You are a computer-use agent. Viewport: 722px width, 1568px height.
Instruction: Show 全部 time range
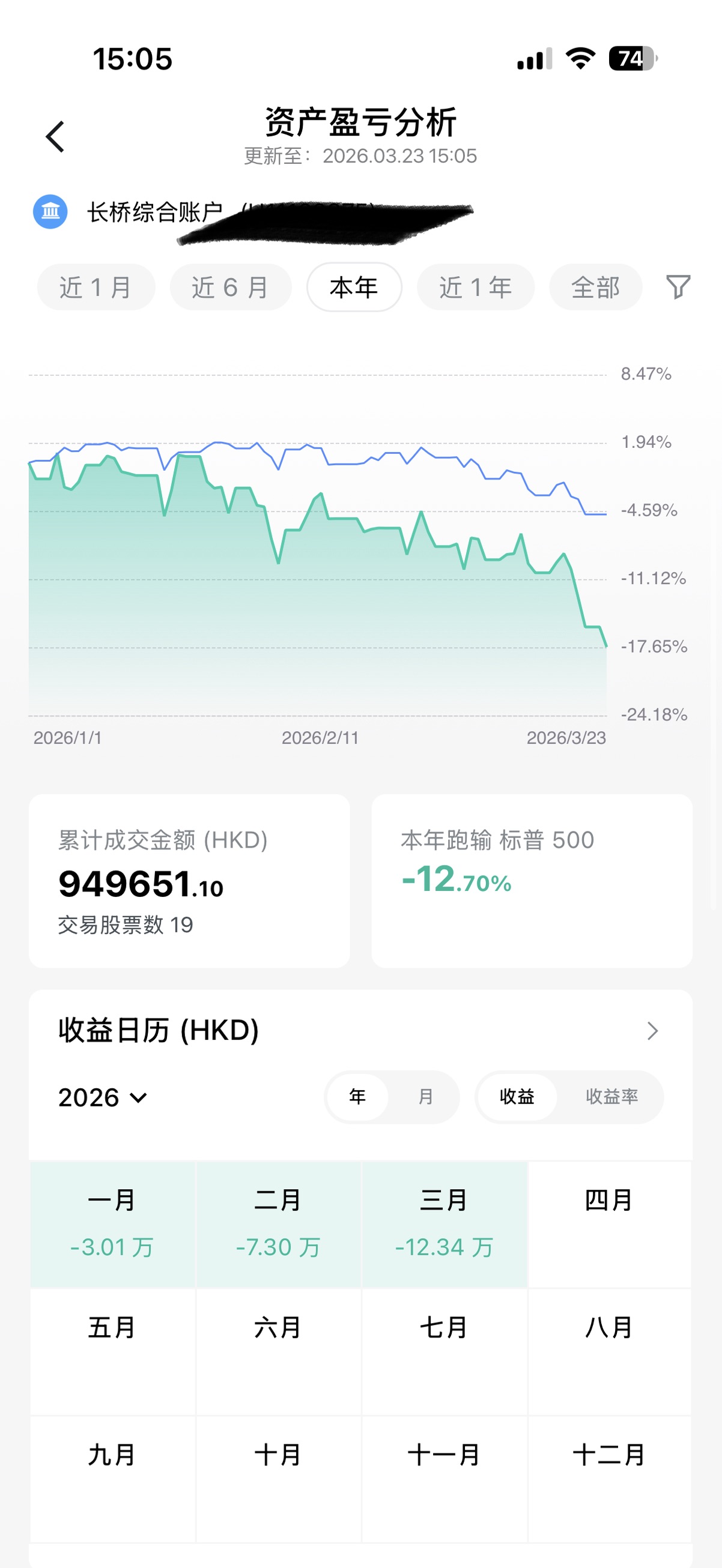[595, 288]
